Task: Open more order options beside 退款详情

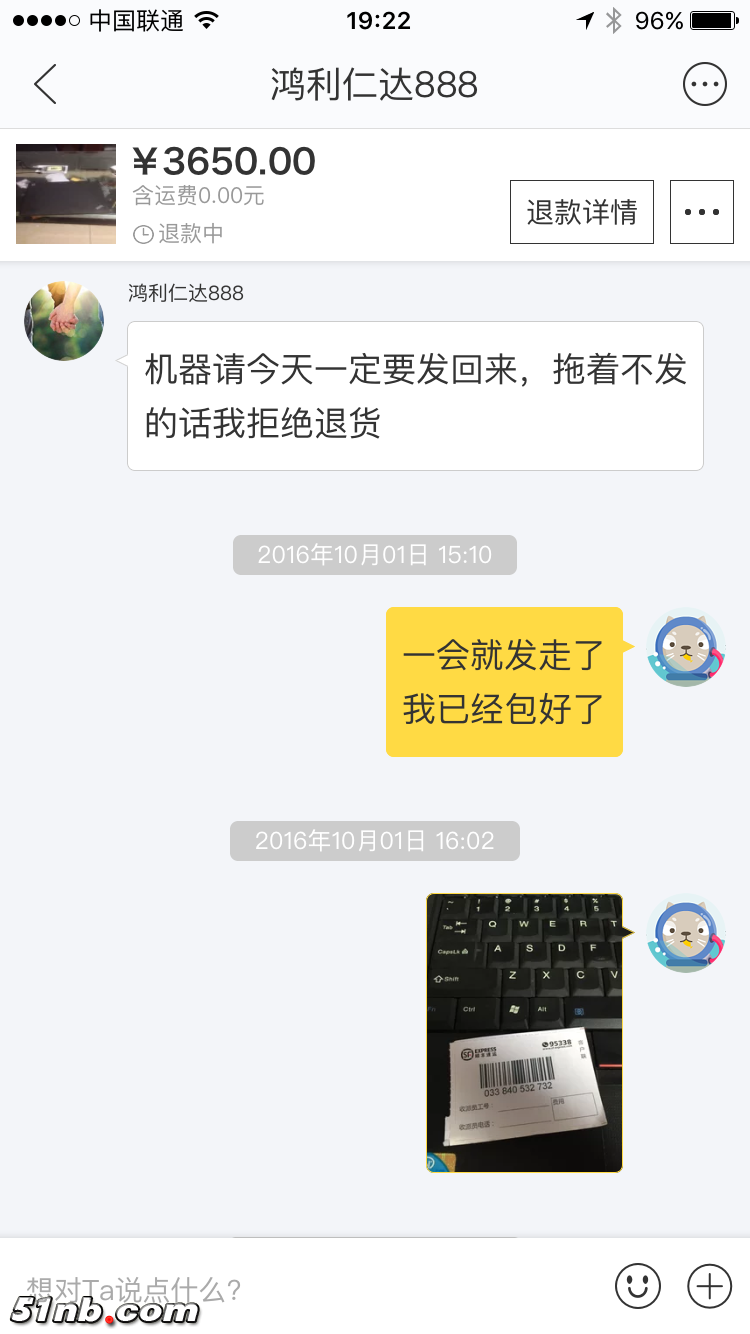Action: [x=701, y=212]
